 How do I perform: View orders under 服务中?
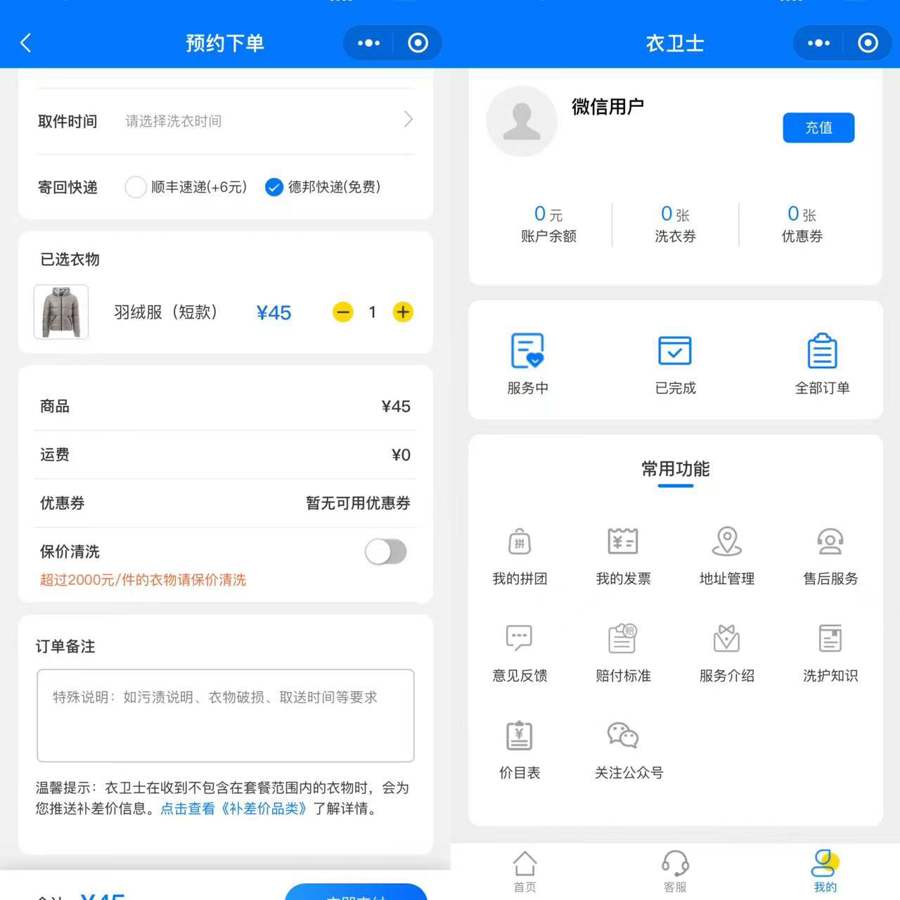527,363
